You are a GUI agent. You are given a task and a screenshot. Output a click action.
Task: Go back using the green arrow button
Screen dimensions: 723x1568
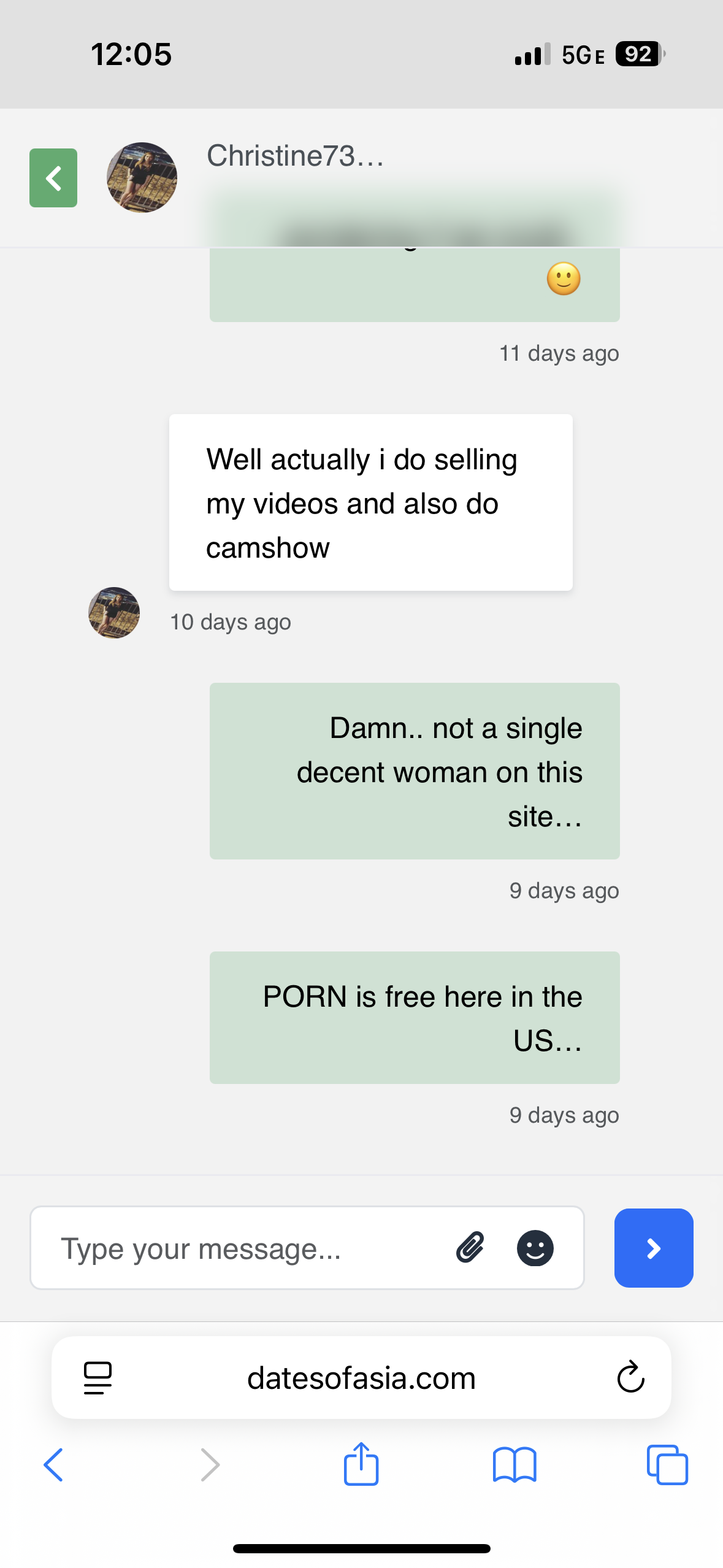pos(53,178)
